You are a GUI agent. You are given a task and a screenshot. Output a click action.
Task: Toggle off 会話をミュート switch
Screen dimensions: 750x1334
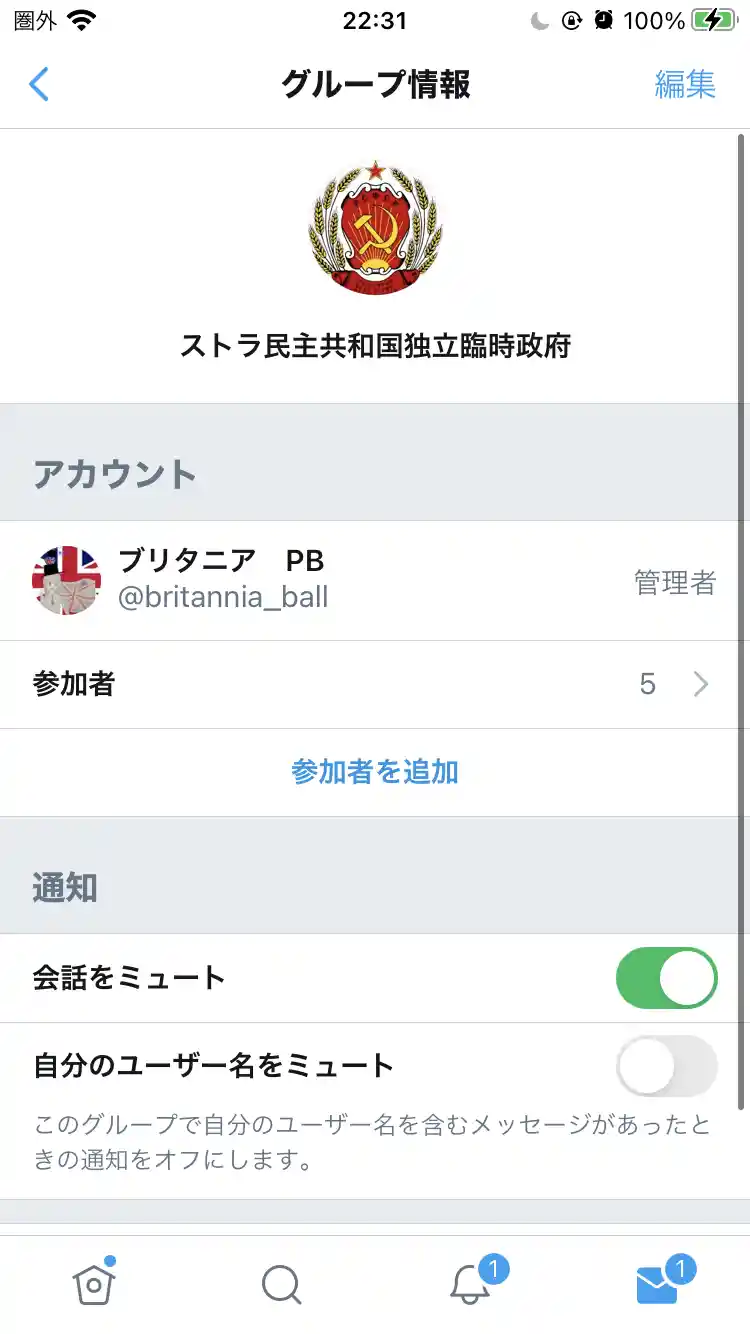(666, 978)
